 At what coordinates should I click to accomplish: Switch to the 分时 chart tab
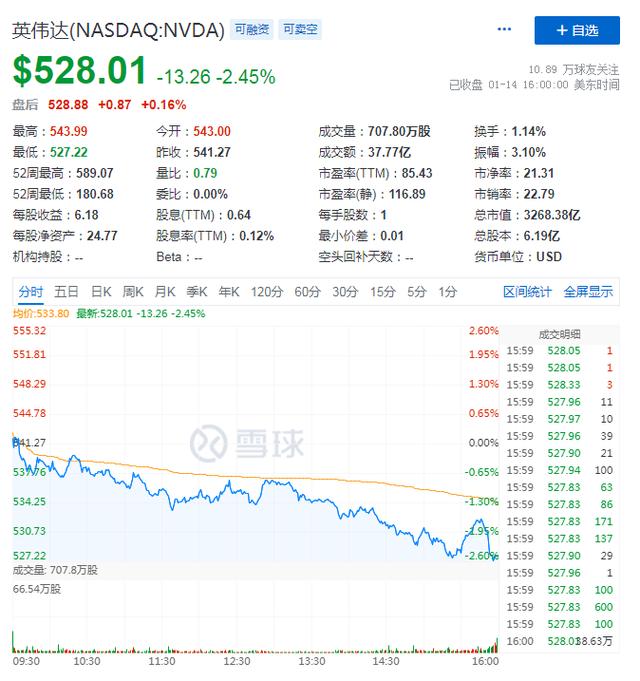(30, 292)
